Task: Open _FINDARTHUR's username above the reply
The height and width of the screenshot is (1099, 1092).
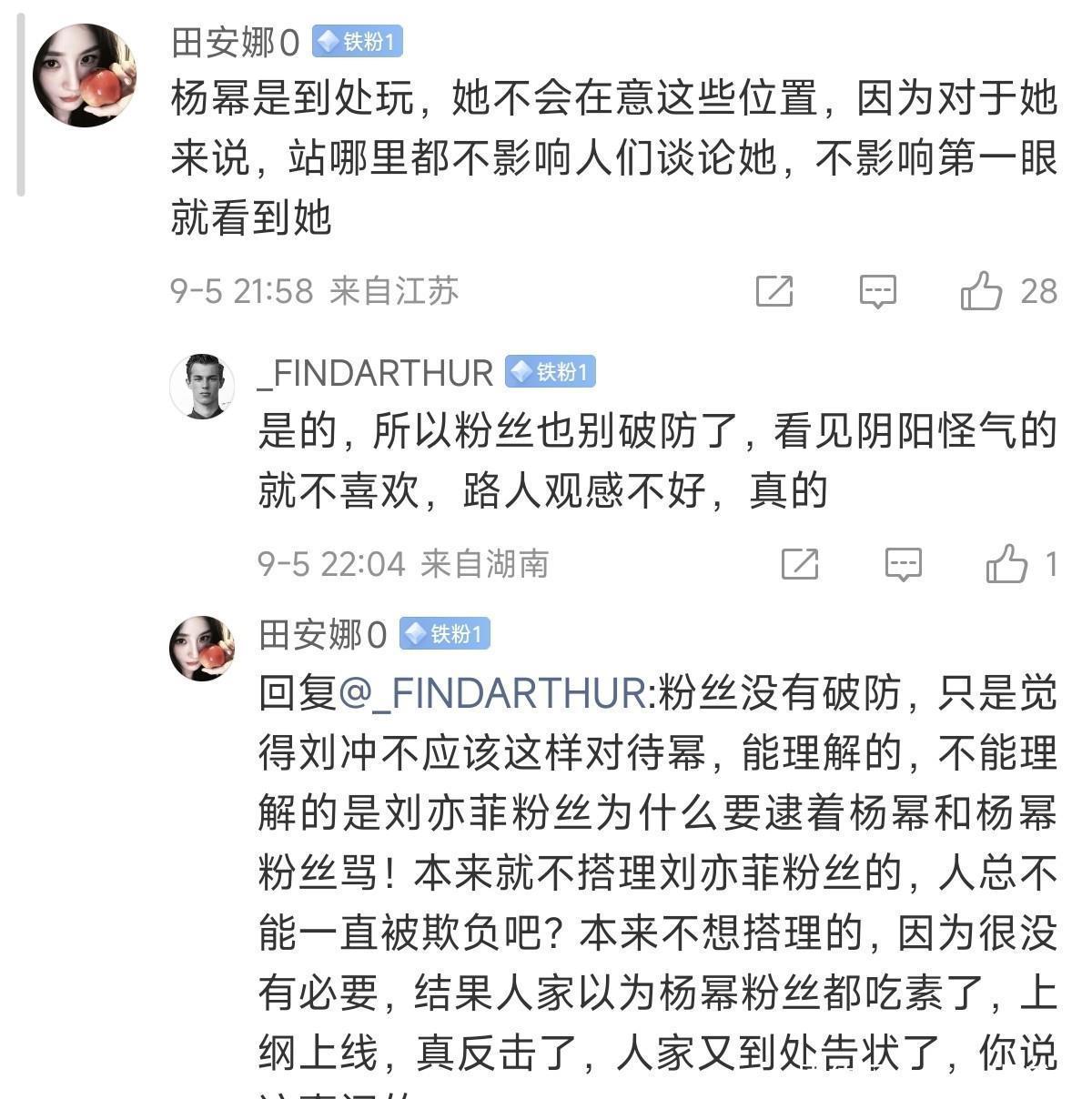Action: [x=375, y=373]
